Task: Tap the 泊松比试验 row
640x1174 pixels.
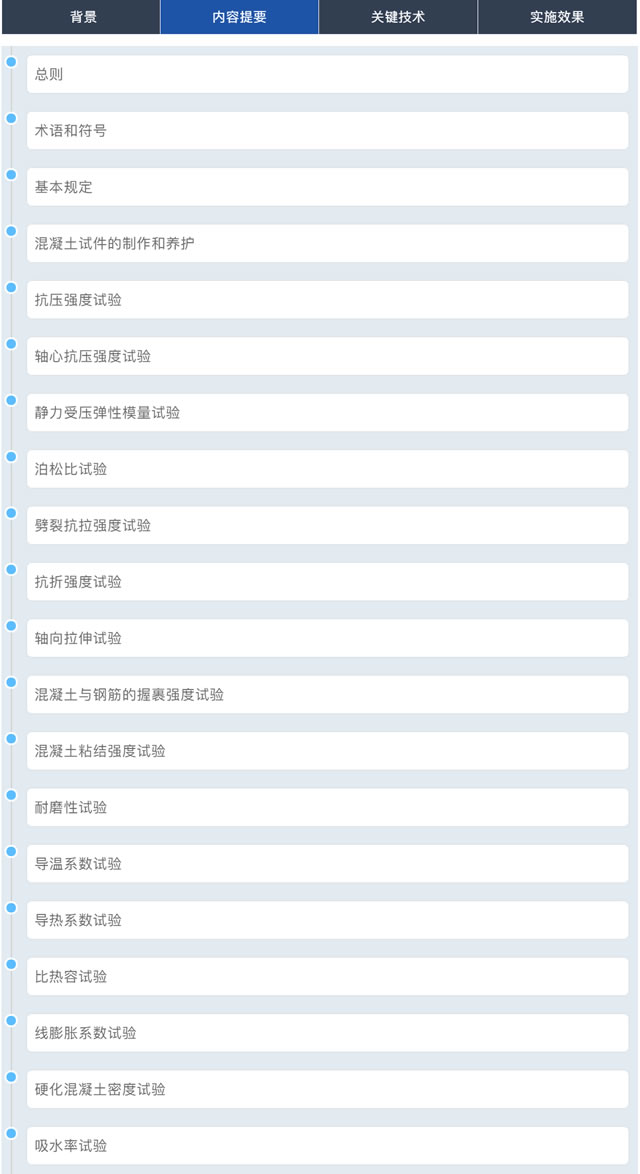Action: [x=327, y=469]
